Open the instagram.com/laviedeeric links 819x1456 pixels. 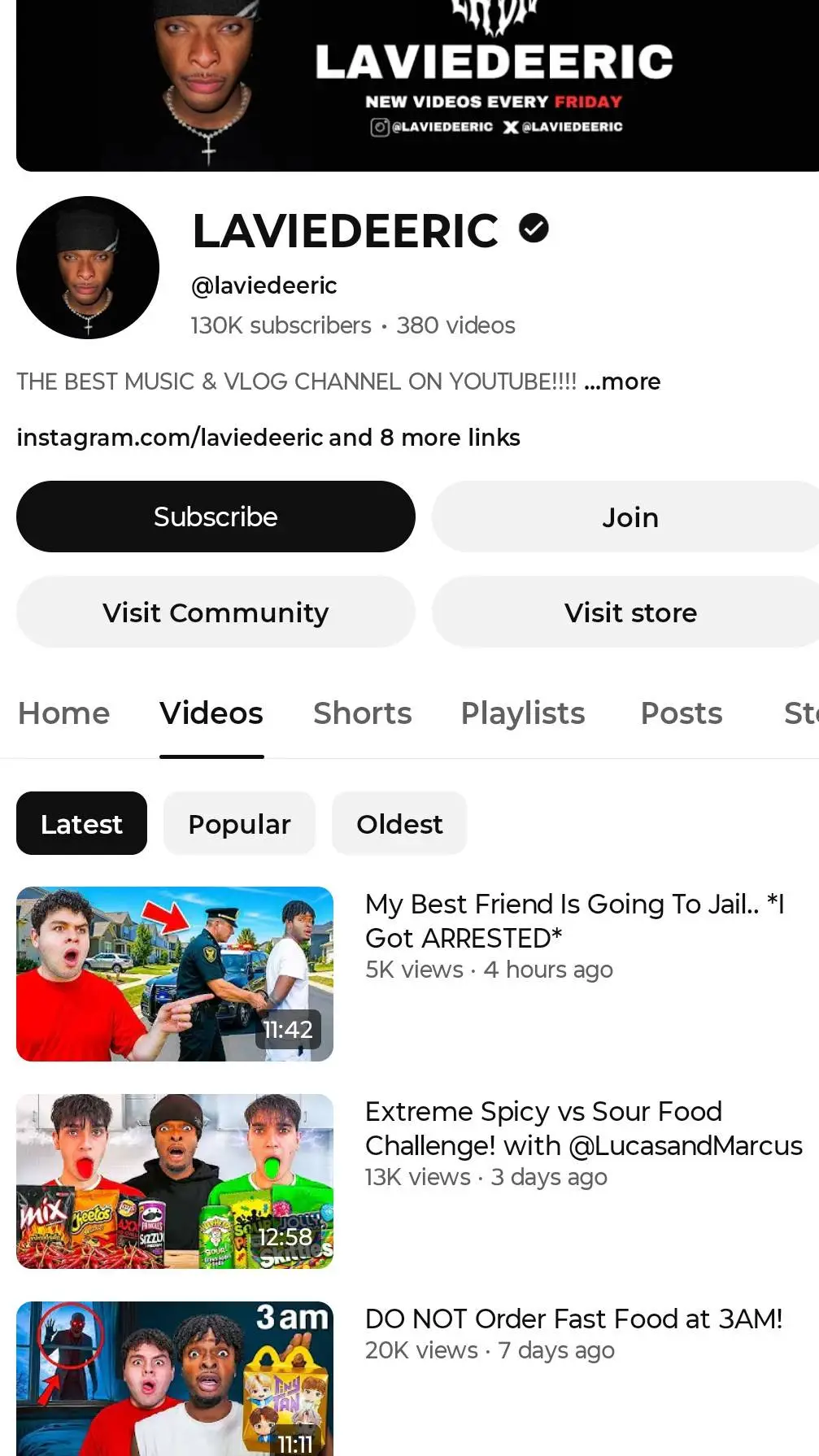[x=268, y=438]
